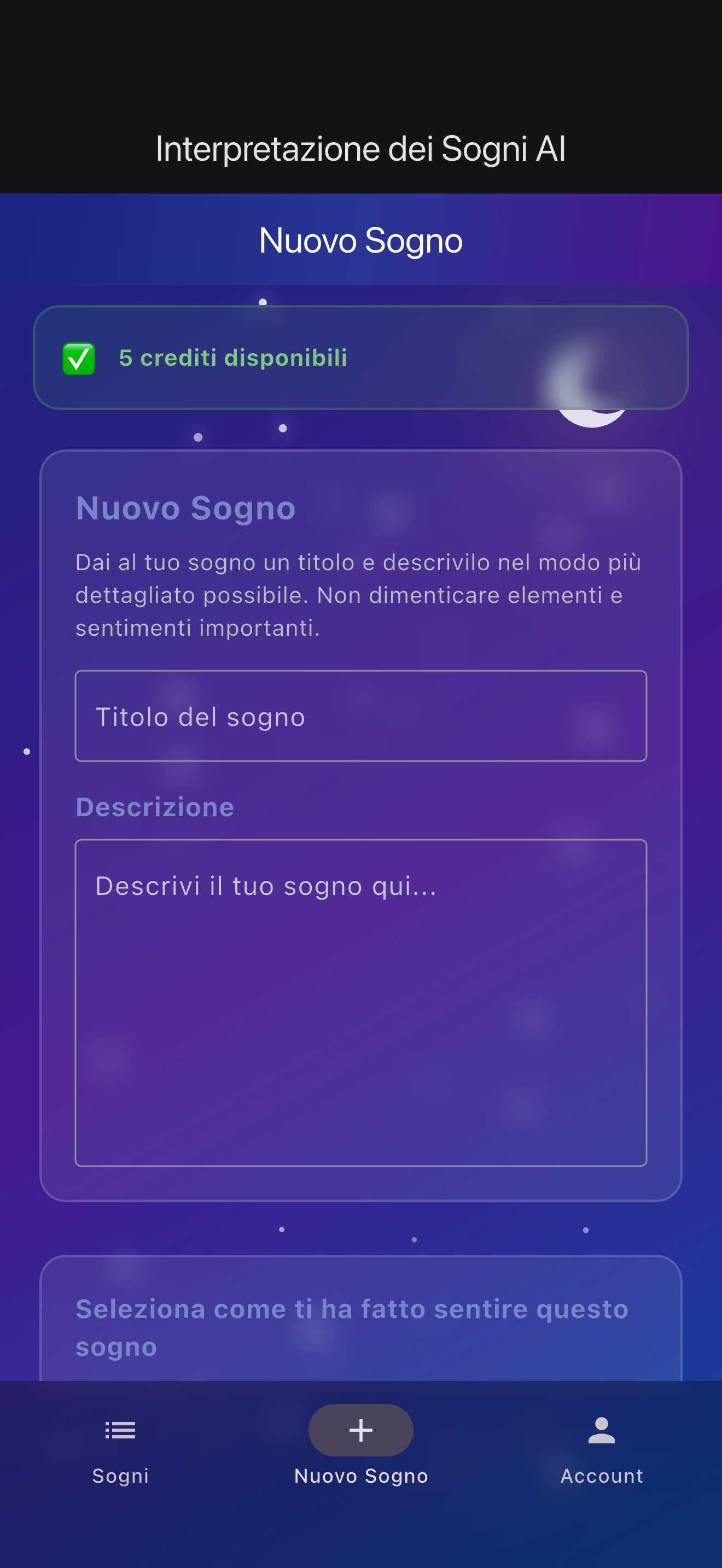The width and height of the screenshot is (722, 1568).
Task: Select the Sogni list icon in bottom navigation
Action: [x=120, y=1430]
